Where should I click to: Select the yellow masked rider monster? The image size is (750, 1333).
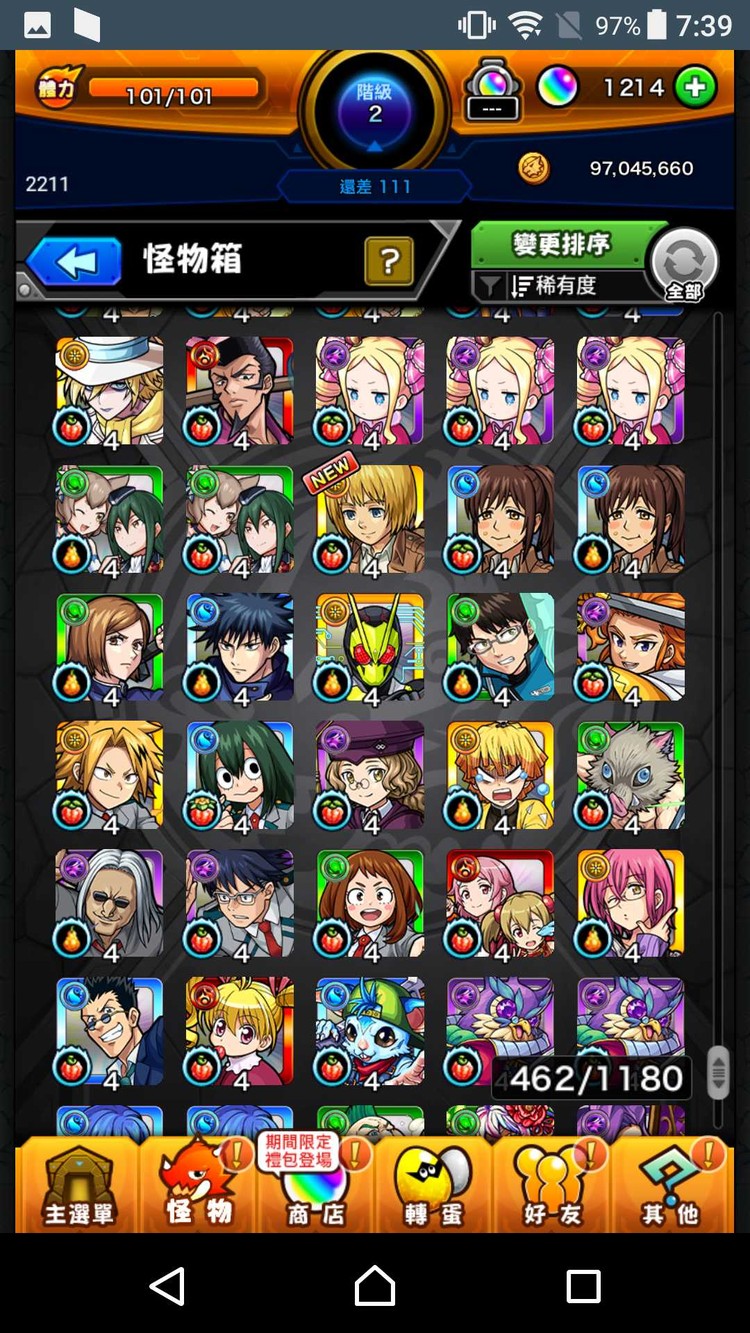tap(370, 648)
